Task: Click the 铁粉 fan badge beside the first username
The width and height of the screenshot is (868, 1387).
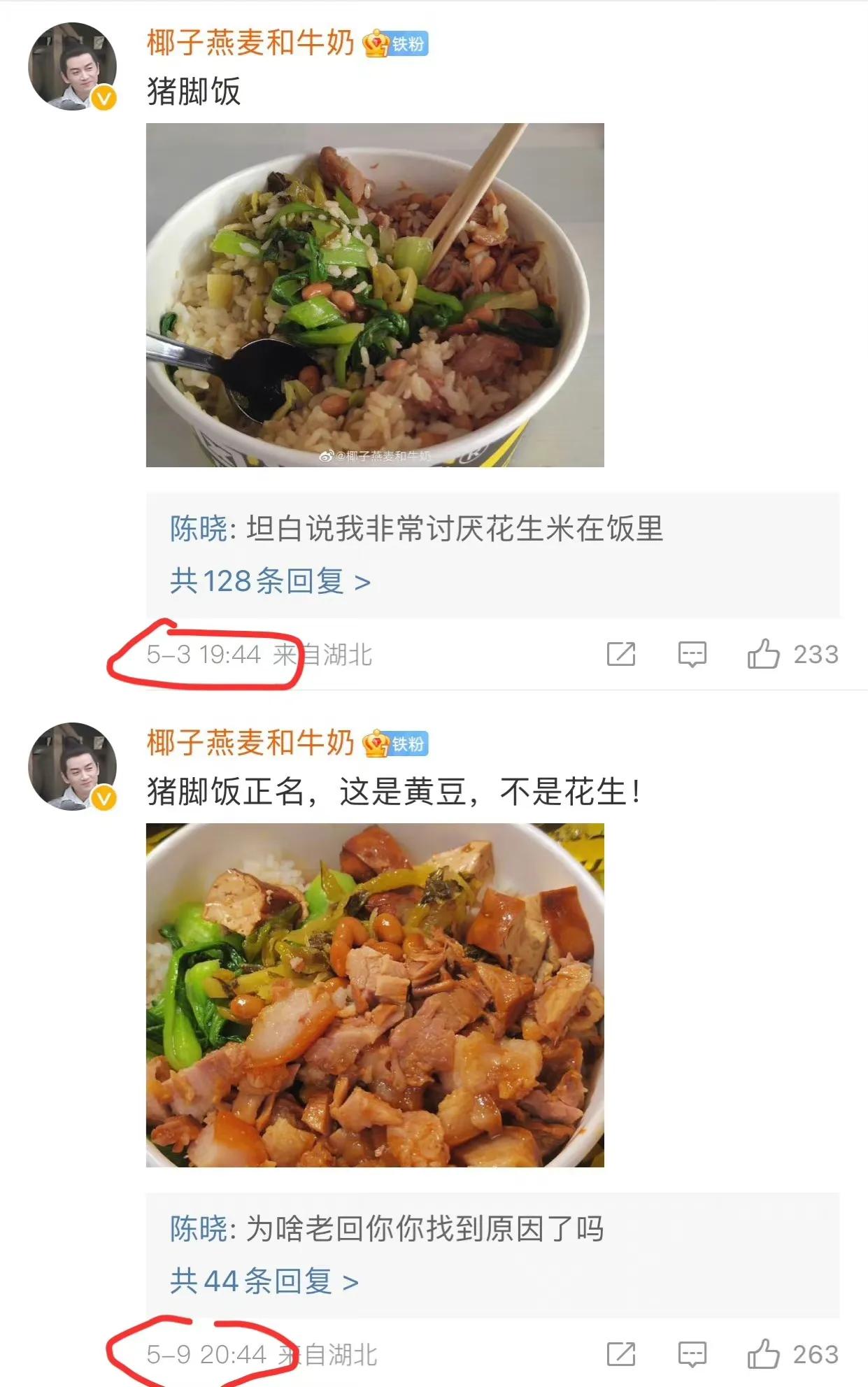Action: click(399, 43)
